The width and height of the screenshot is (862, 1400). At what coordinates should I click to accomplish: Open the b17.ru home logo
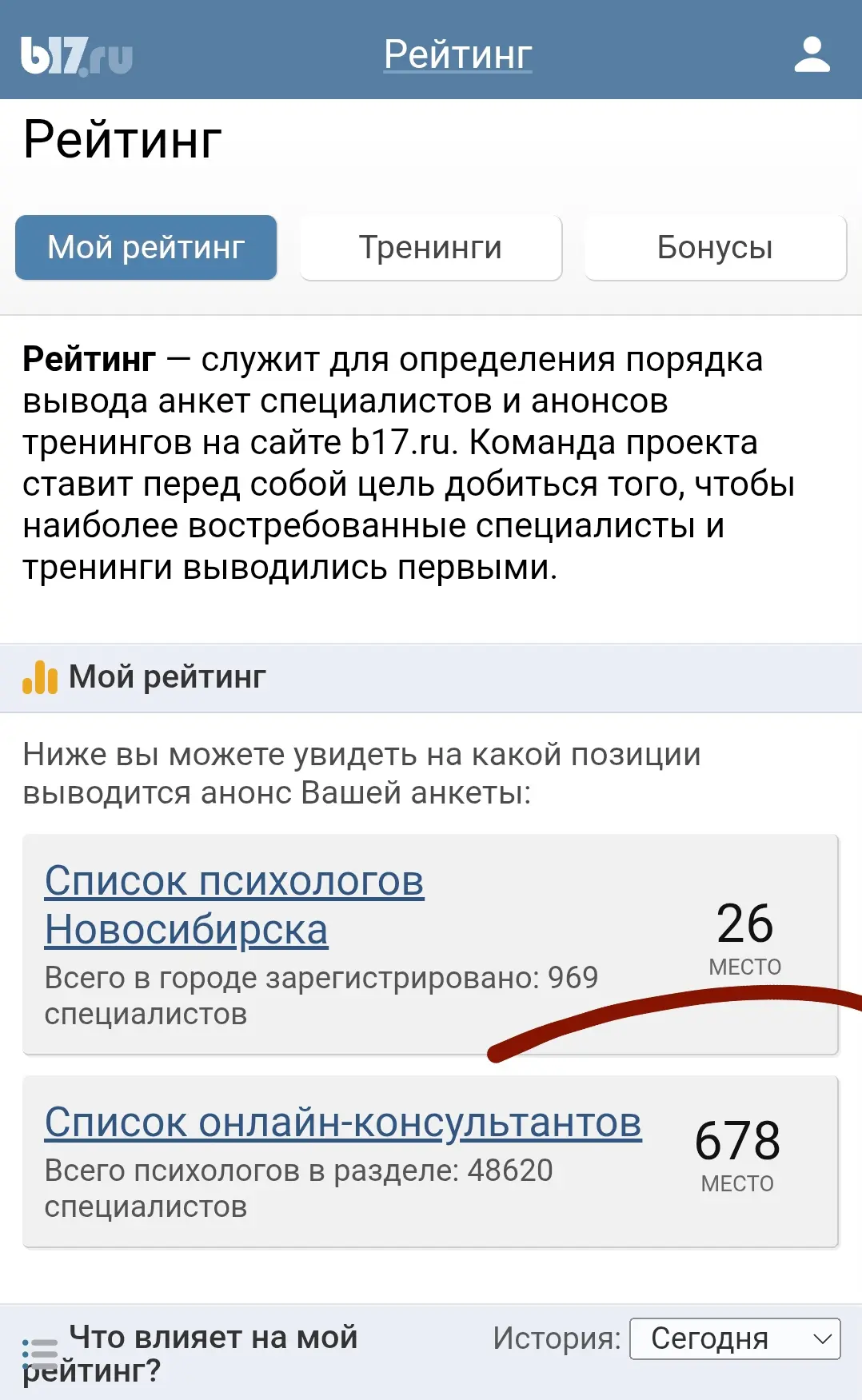click(76, 56)
